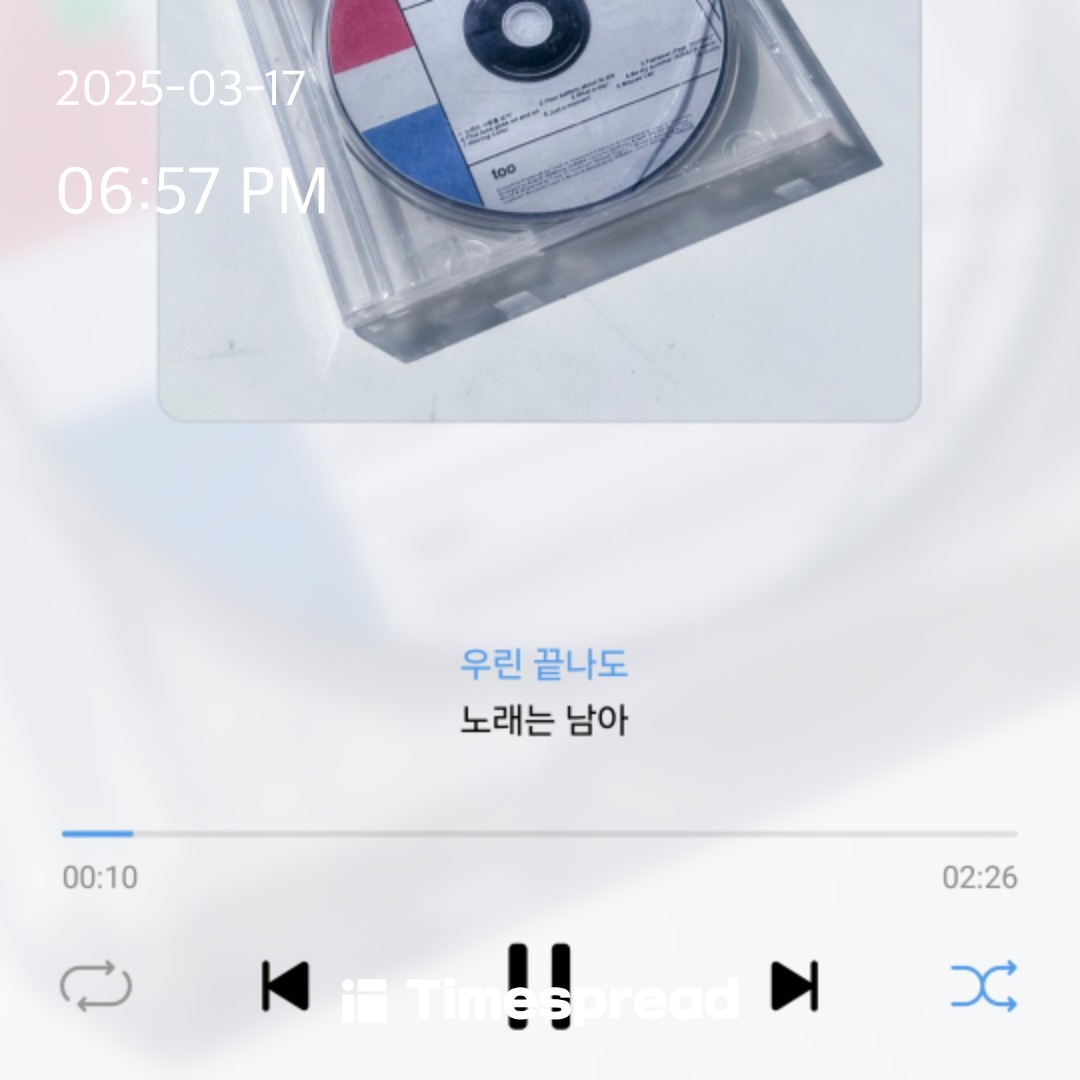
Task: Seek to the middle of the song
Action: click(x=540, y=833)
